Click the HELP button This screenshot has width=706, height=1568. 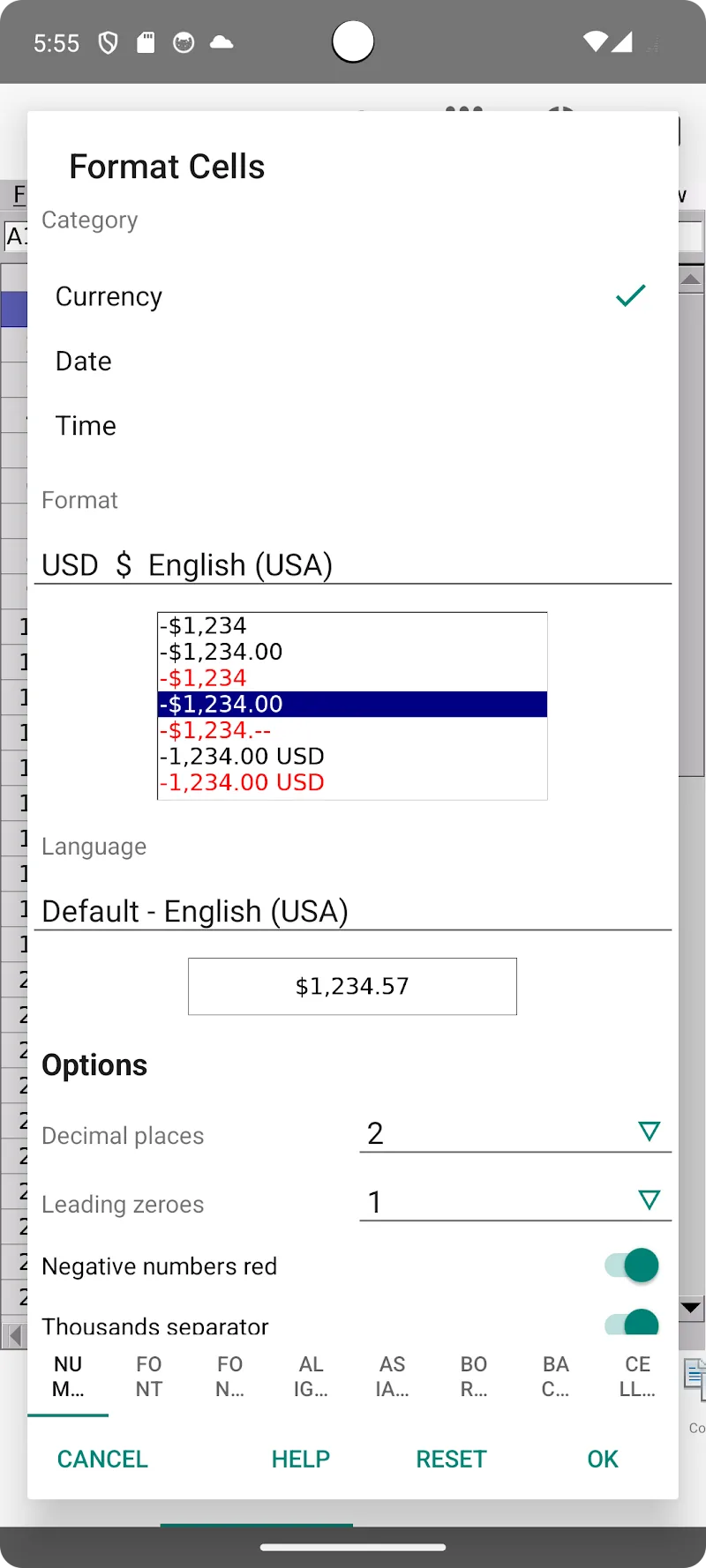point(300,1459)
